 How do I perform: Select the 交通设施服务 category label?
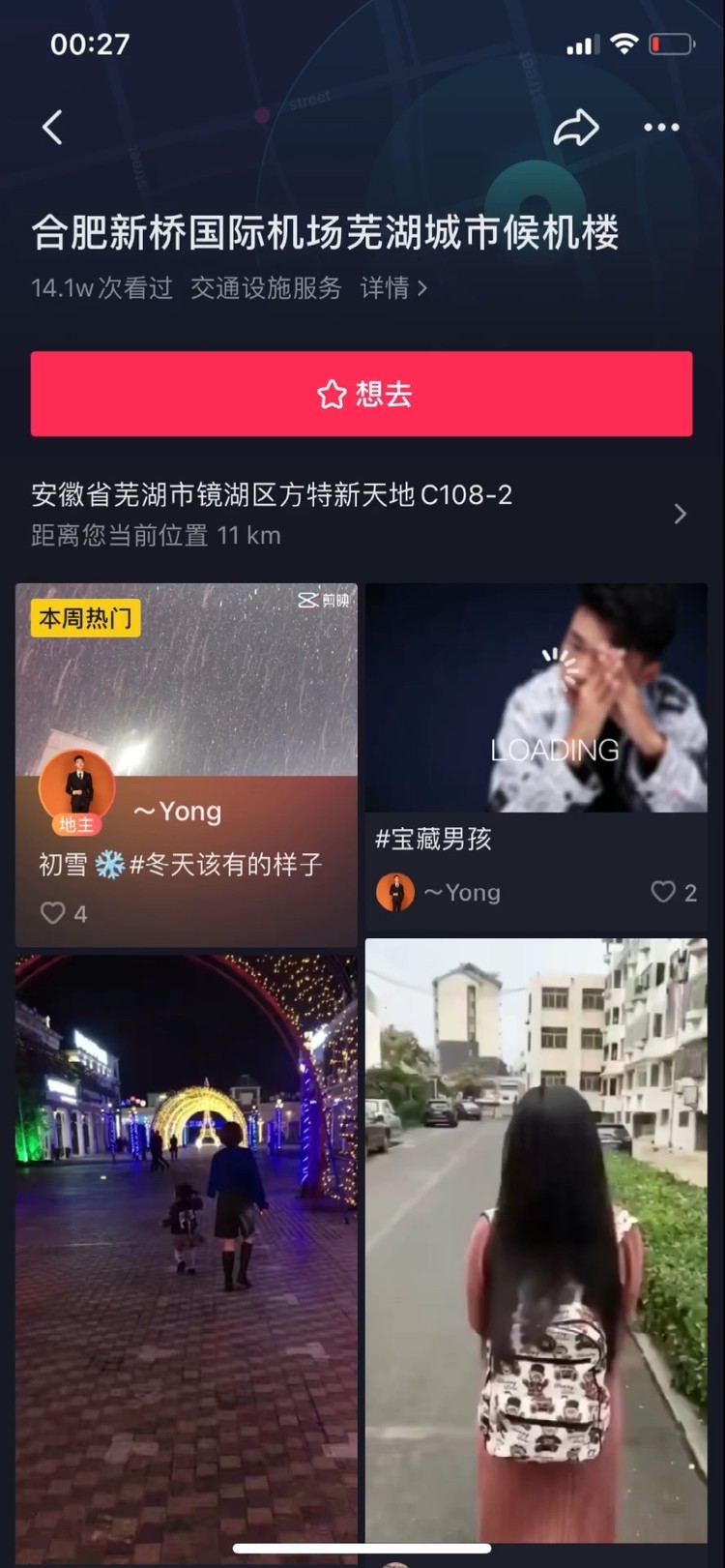coord(265,289)
